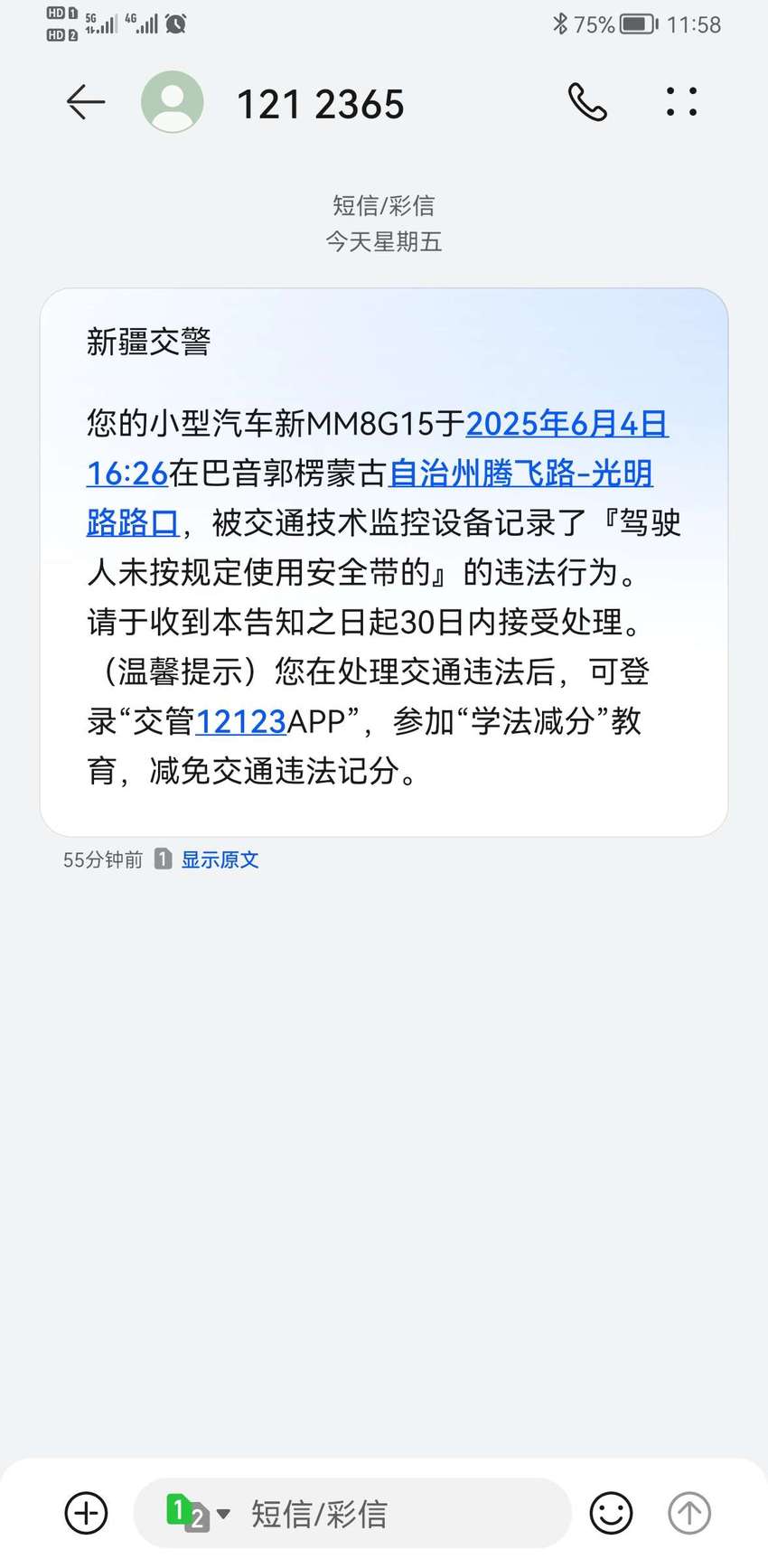Call the sender with the phone icon
Screen dimensions: 768x1568
(587, 102)
